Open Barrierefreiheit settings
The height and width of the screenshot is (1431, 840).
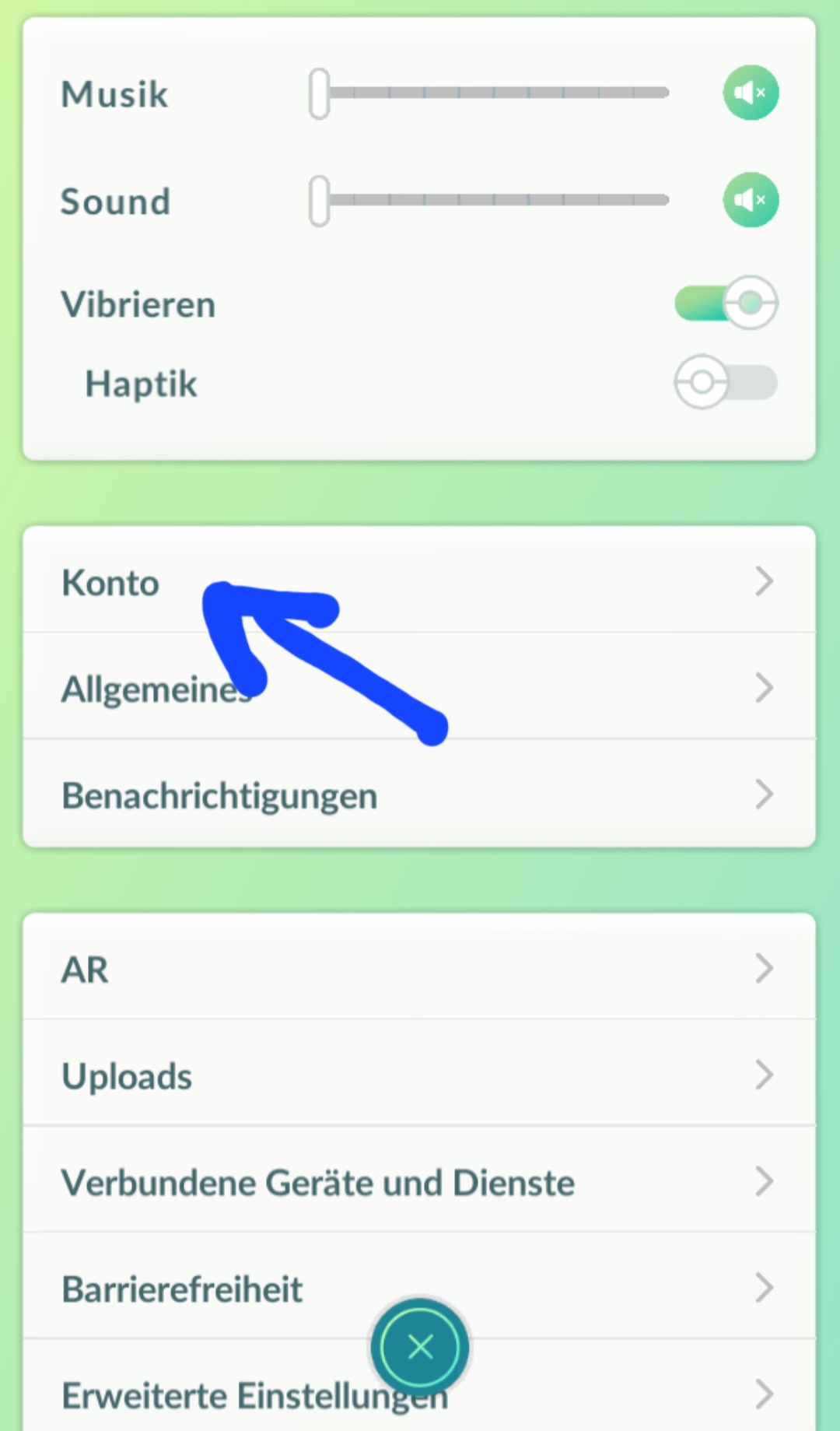point(233,1289)
